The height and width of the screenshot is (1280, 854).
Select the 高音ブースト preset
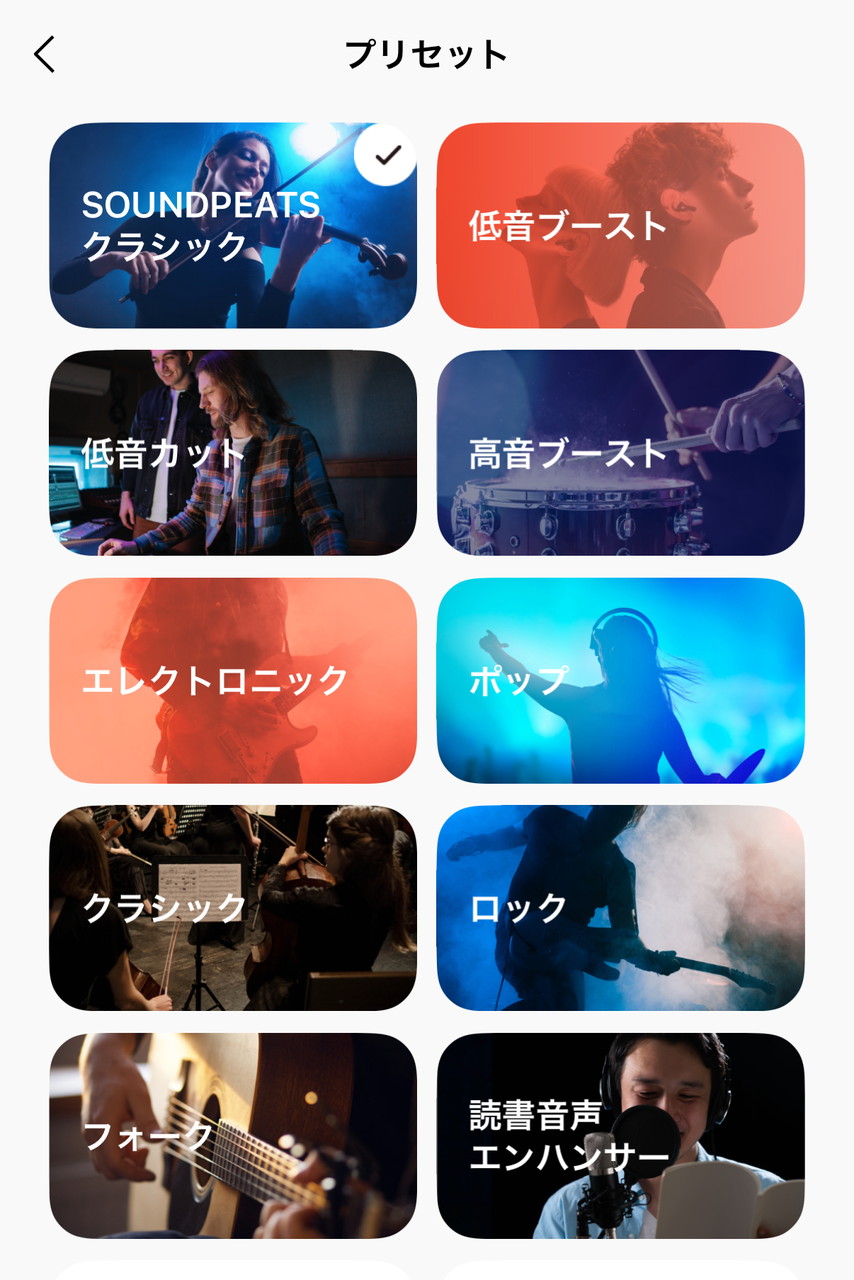pos(620,453)
